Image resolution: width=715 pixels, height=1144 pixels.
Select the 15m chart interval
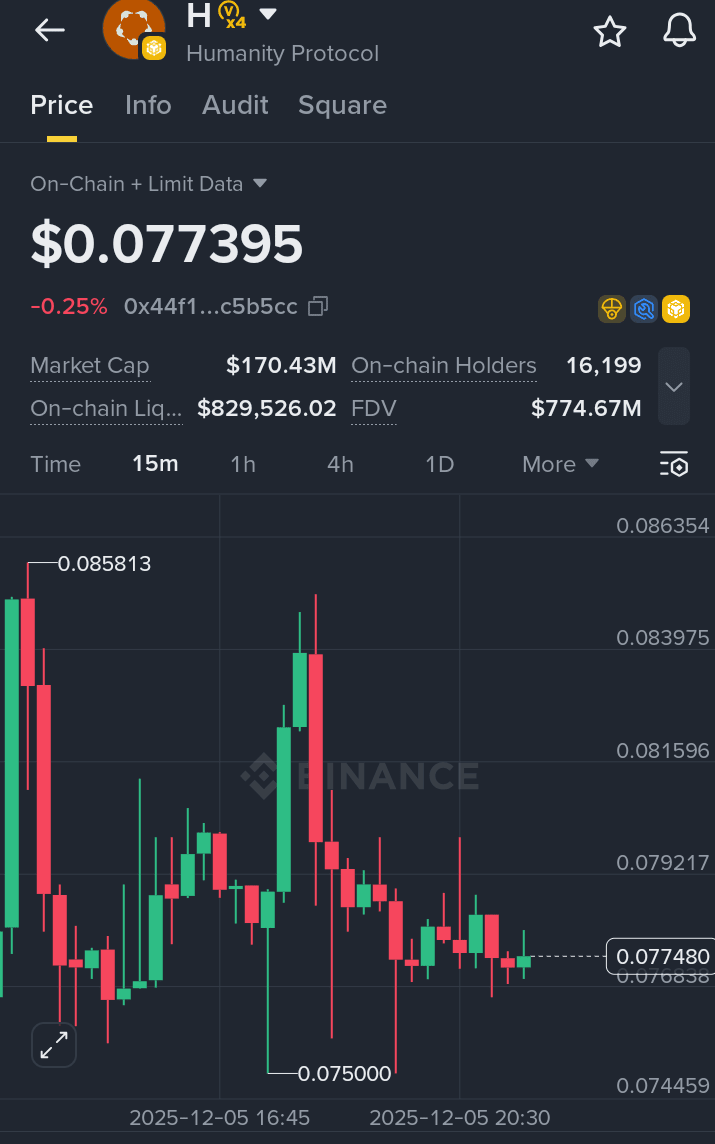tap(155, 464)
